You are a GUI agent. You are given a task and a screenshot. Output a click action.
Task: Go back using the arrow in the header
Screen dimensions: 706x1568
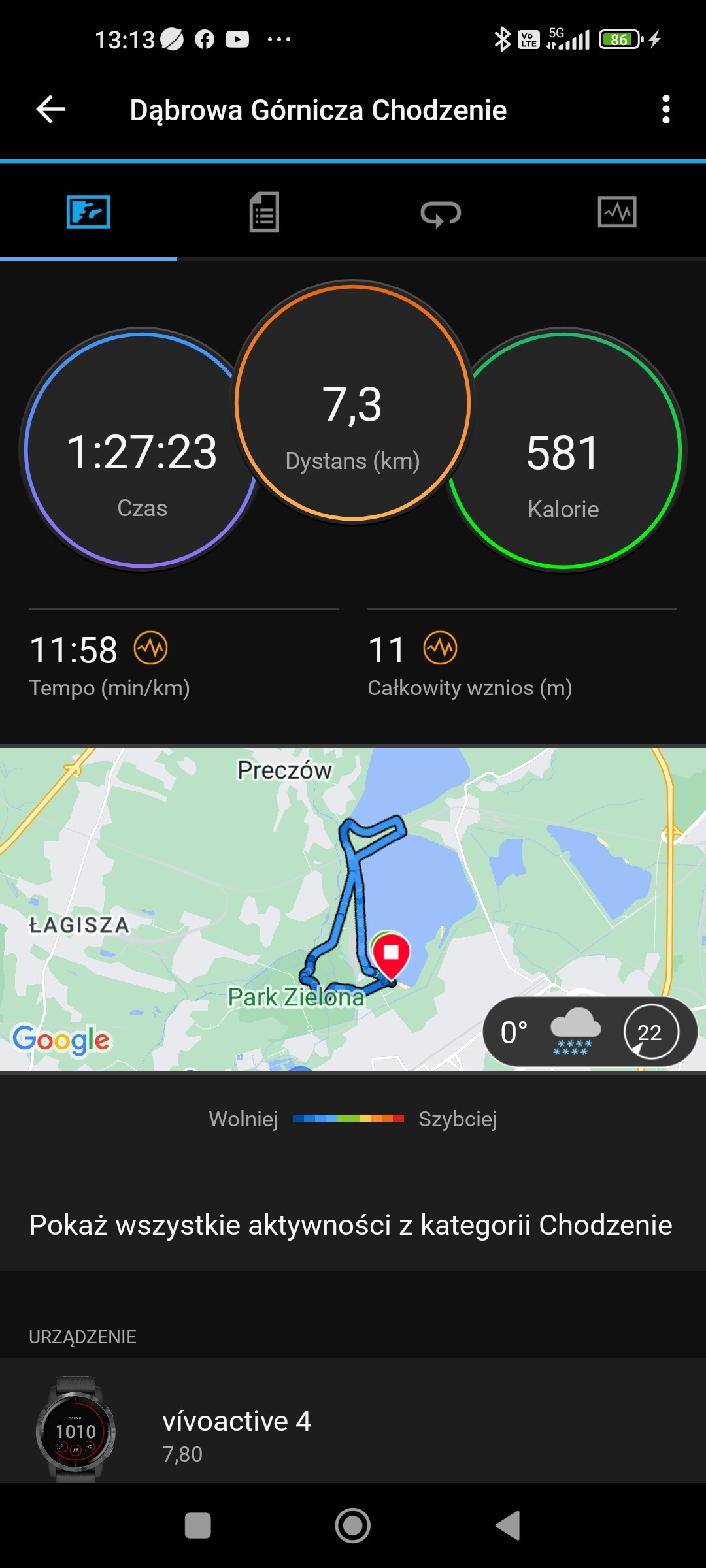(50, 109)
